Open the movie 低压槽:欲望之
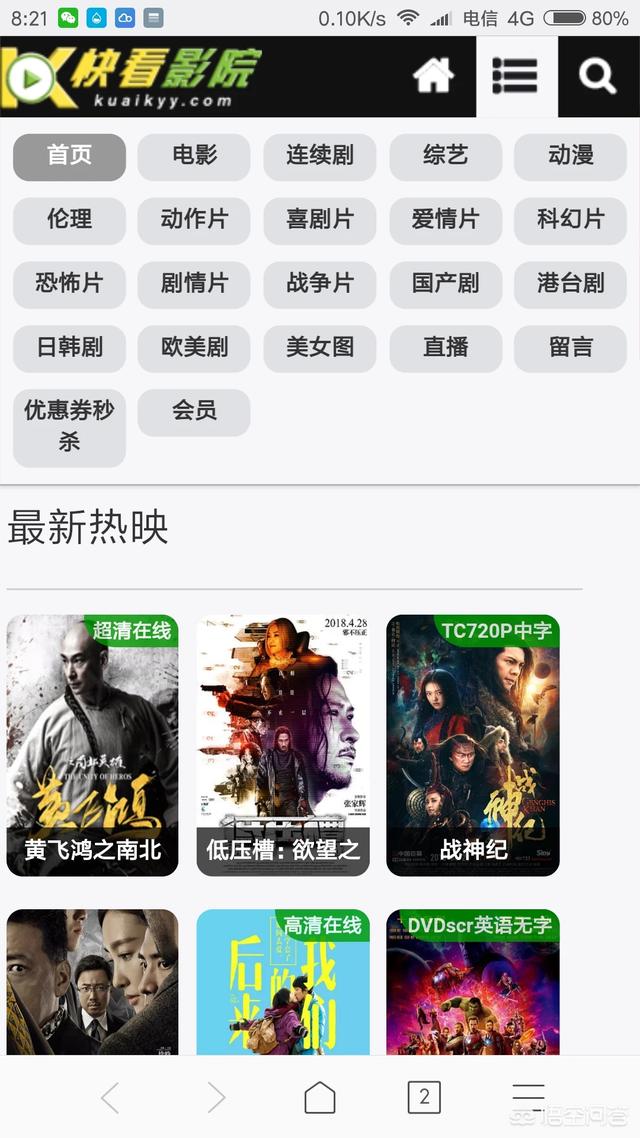640x1138 pixels. click(x=283, y=745)
